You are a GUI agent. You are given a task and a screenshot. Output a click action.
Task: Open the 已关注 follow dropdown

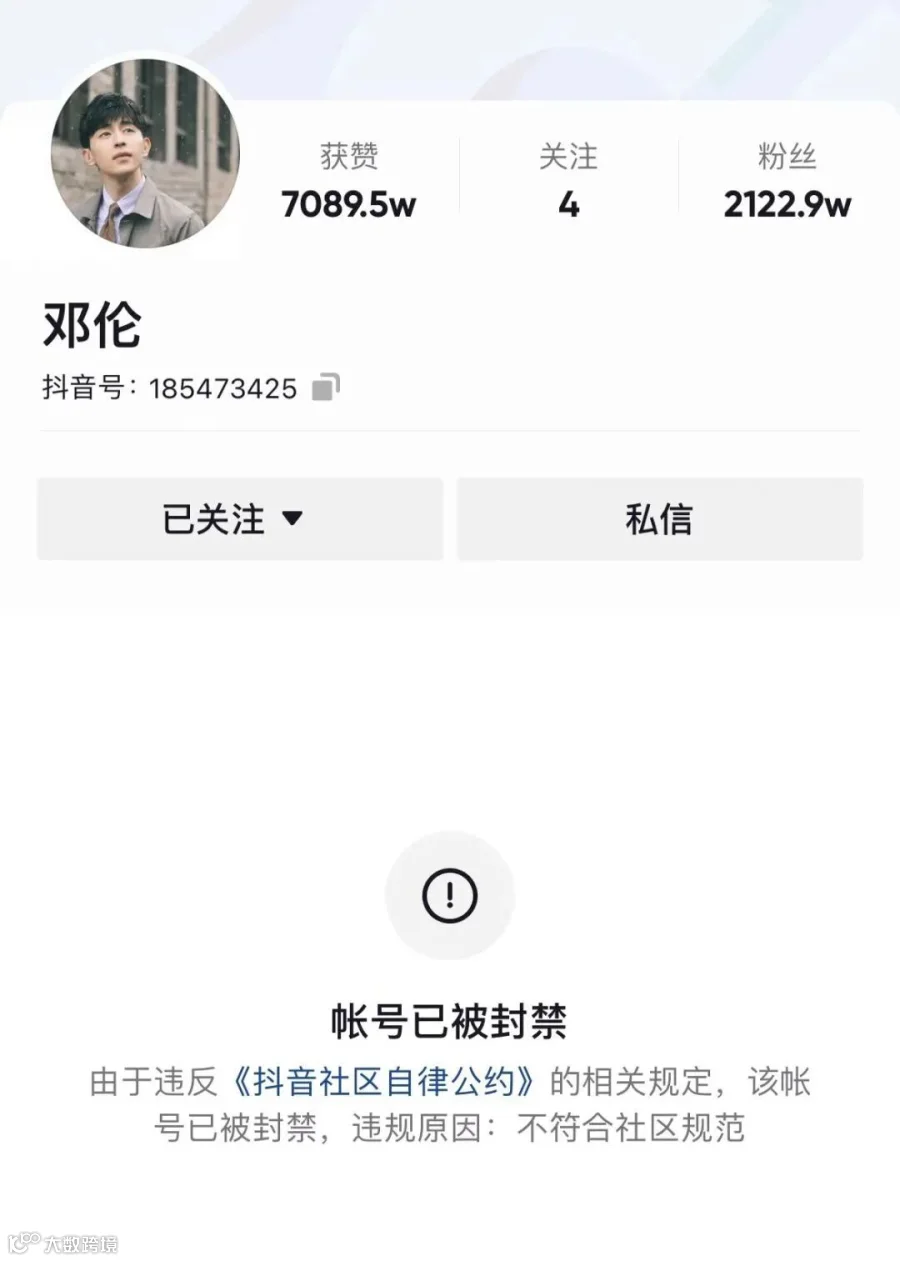[240, 519]
